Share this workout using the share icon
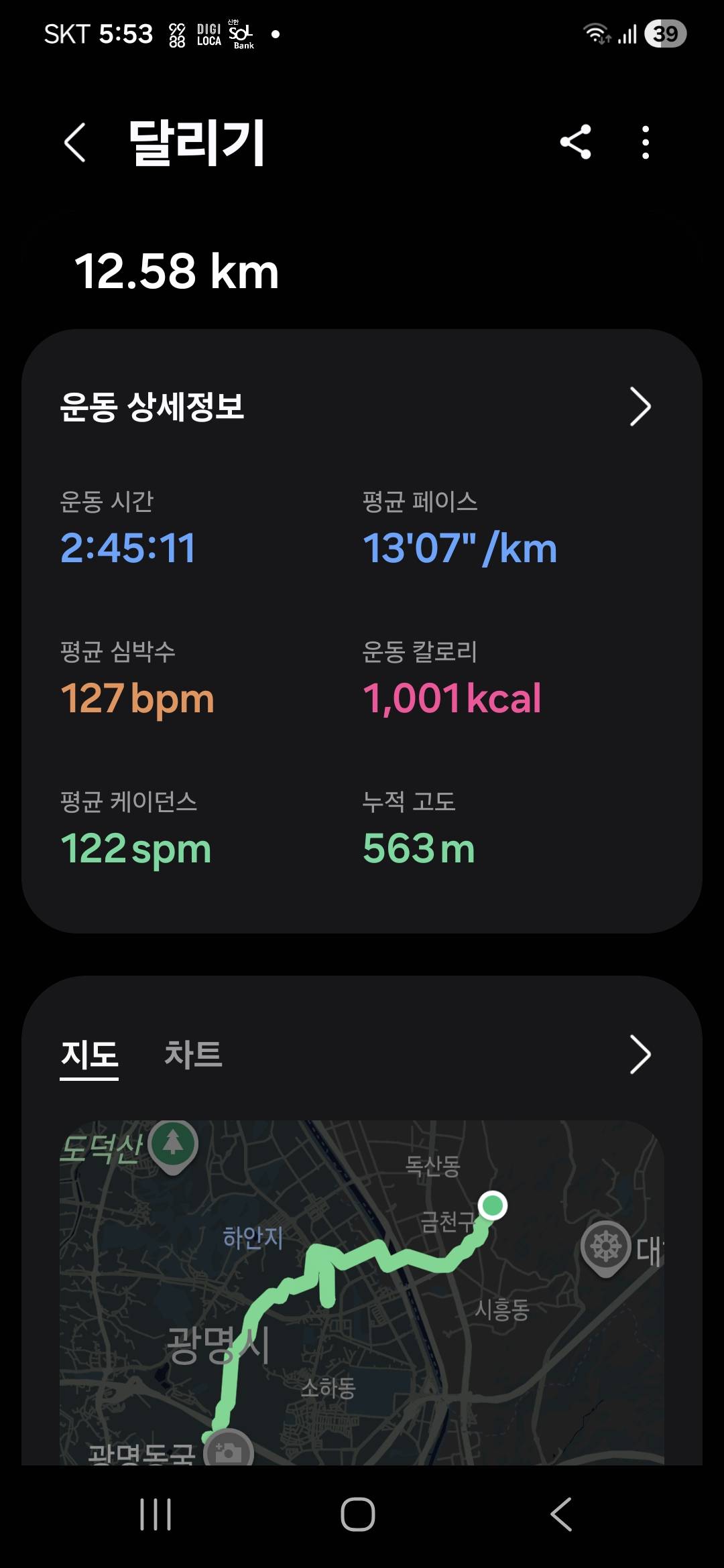The image size is (724, 1568). [x=575, y=143]
